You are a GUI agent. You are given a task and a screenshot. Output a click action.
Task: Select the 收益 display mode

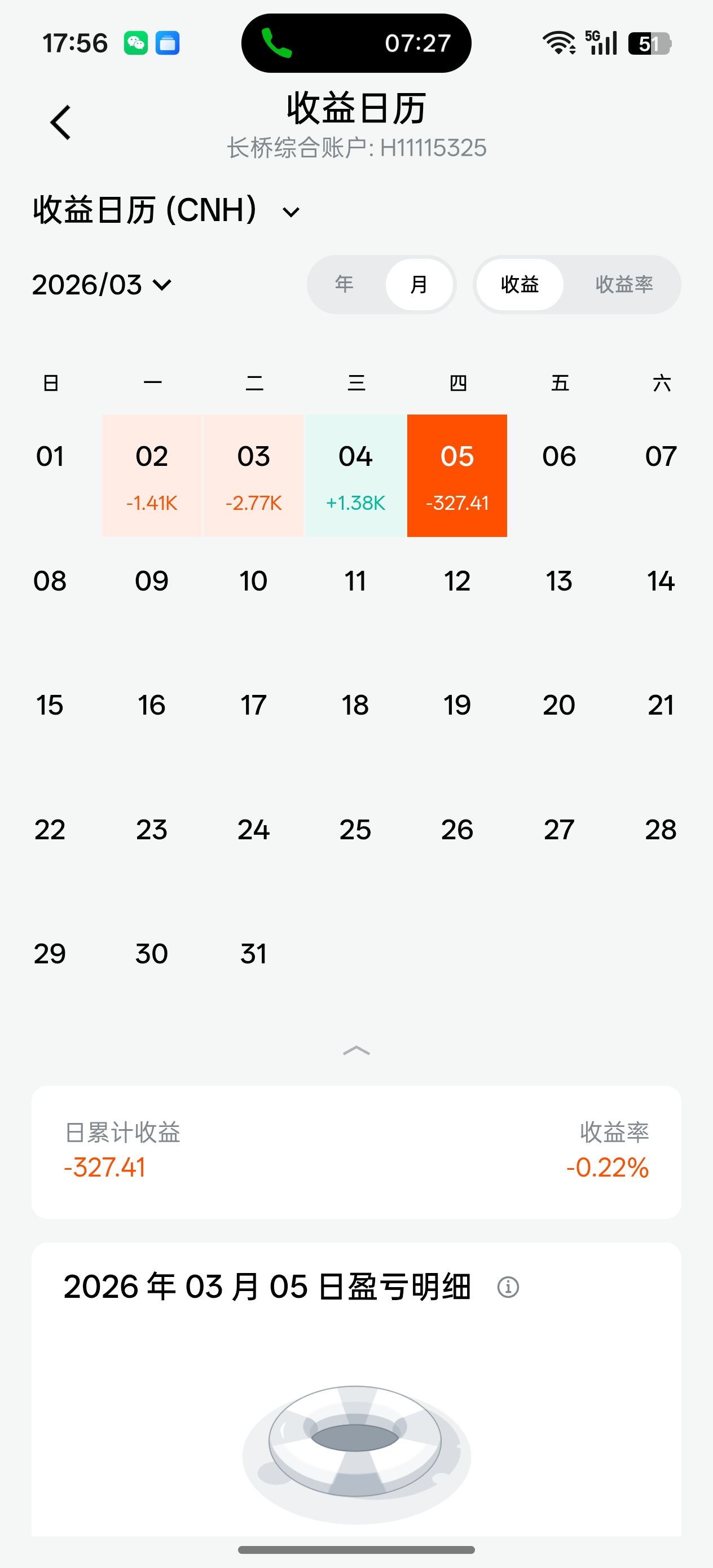[x=520, y=284]
